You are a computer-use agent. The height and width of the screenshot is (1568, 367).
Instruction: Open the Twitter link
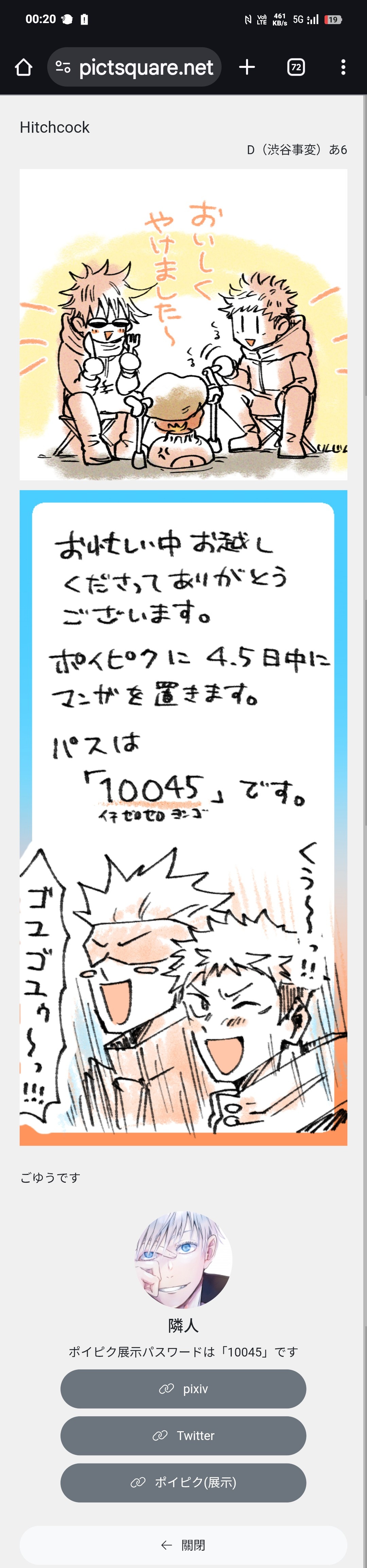[183, 1436]
